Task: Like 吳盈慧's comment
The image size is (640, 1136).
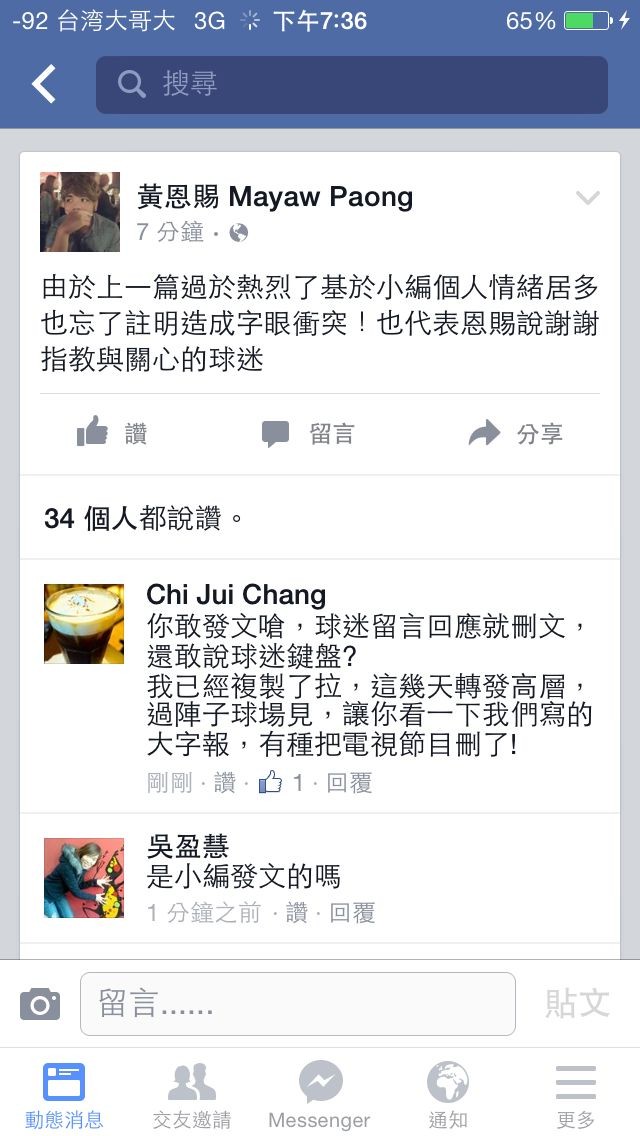Action: pyautogui.click(x=297, y=912)
